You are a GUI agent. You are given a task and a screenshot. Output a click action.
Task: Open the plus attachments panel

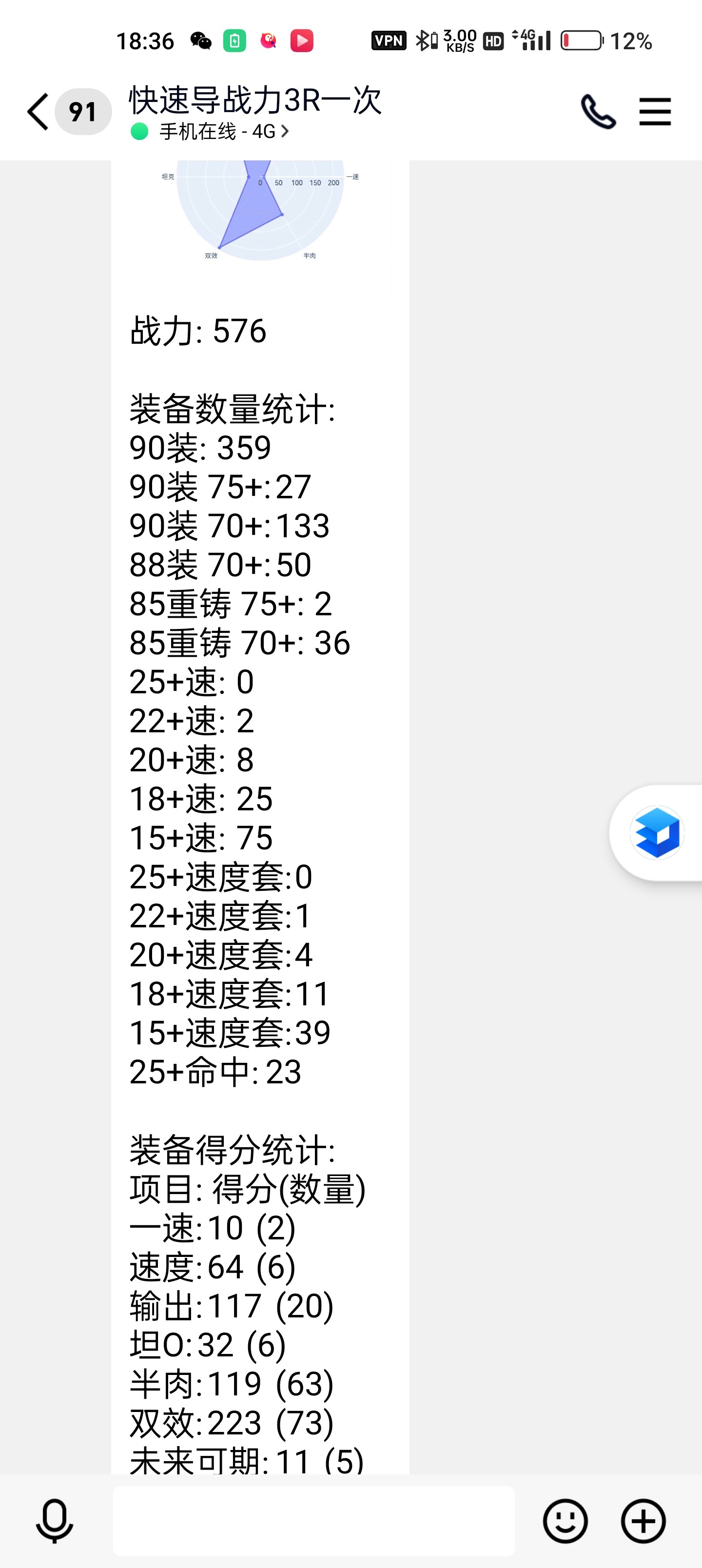tap(643, 1521)
